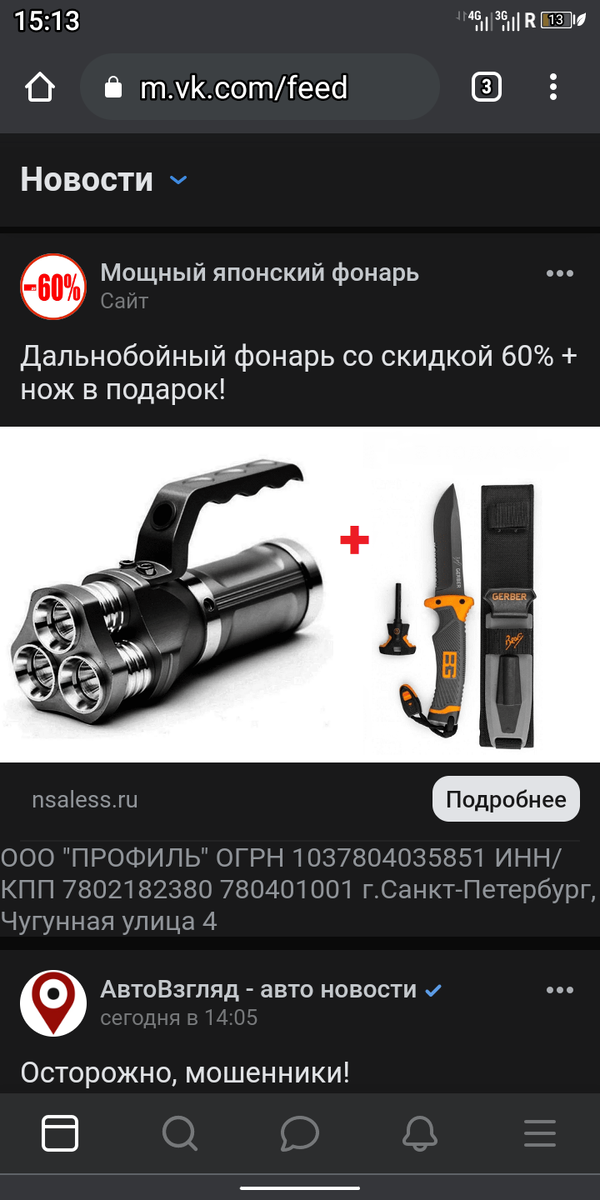This screenshot has height=1200, width=600.
Task: Open the m.vk.com/feed address bar
Action: coord(260,88)
